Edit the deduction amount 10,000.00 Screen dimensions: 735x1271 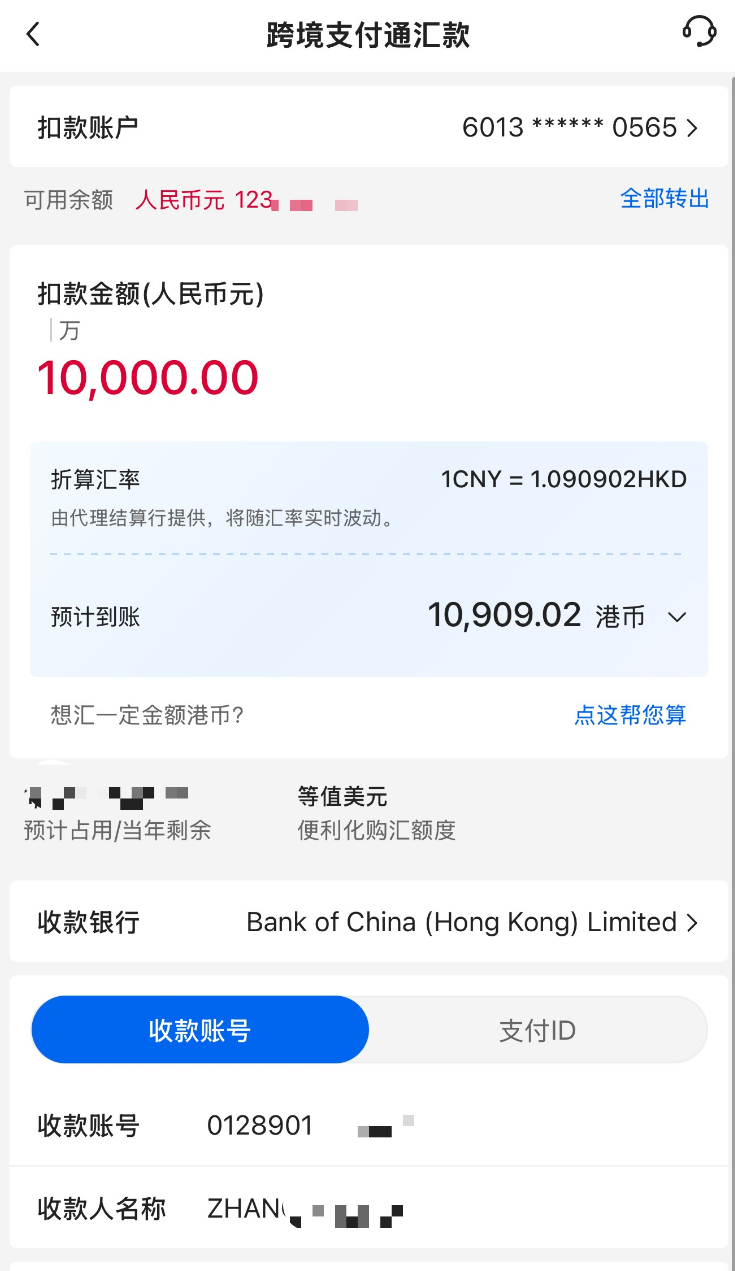pos(148,377)
